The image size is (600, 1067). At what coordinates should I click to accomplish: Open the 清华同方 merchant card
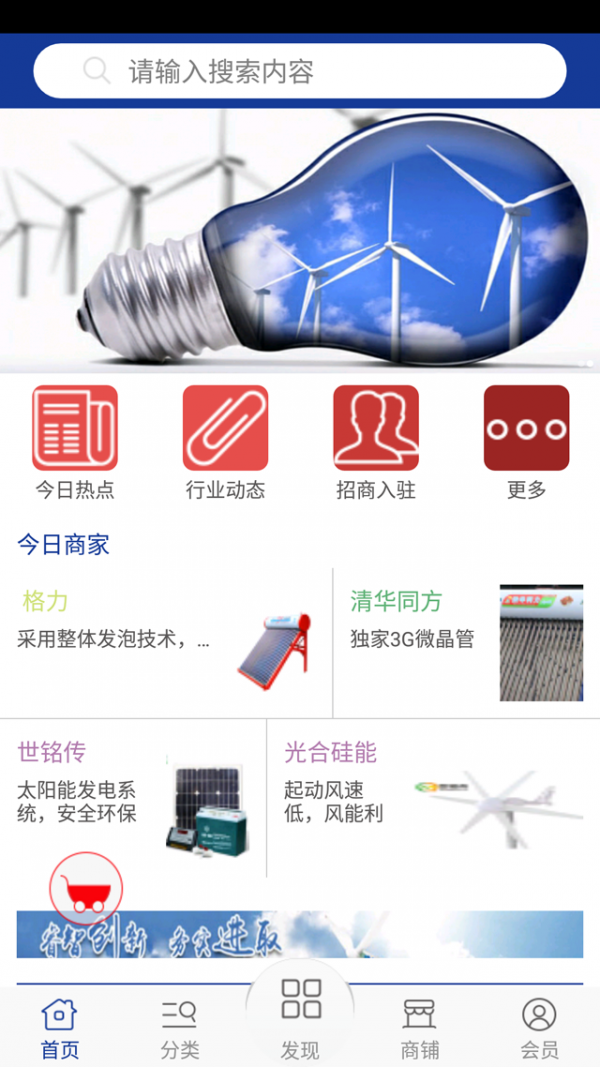tap(466, 642)
